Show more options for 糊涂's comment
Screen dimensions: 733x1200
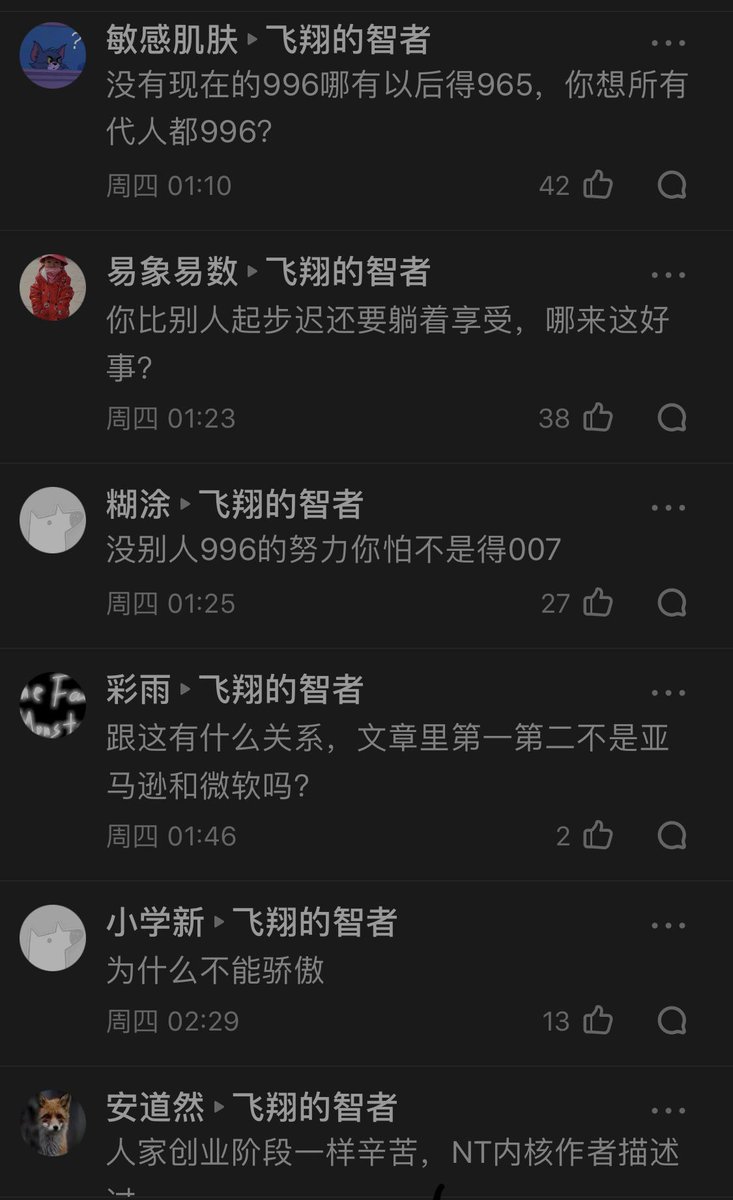[668, 508]
